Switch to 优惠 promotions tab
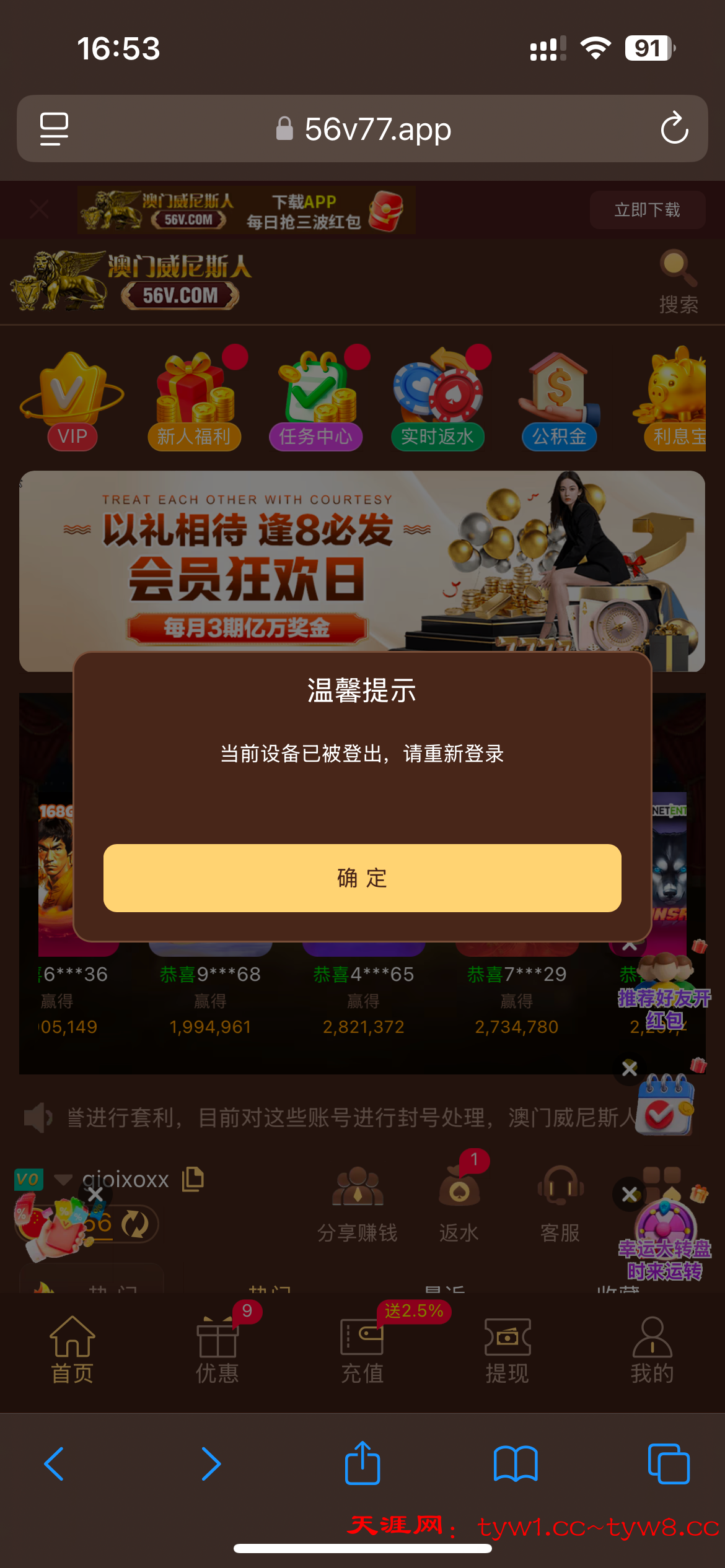Viewport: 725px width, 1568px height. pyautogui.click(x=217, y=1350)
